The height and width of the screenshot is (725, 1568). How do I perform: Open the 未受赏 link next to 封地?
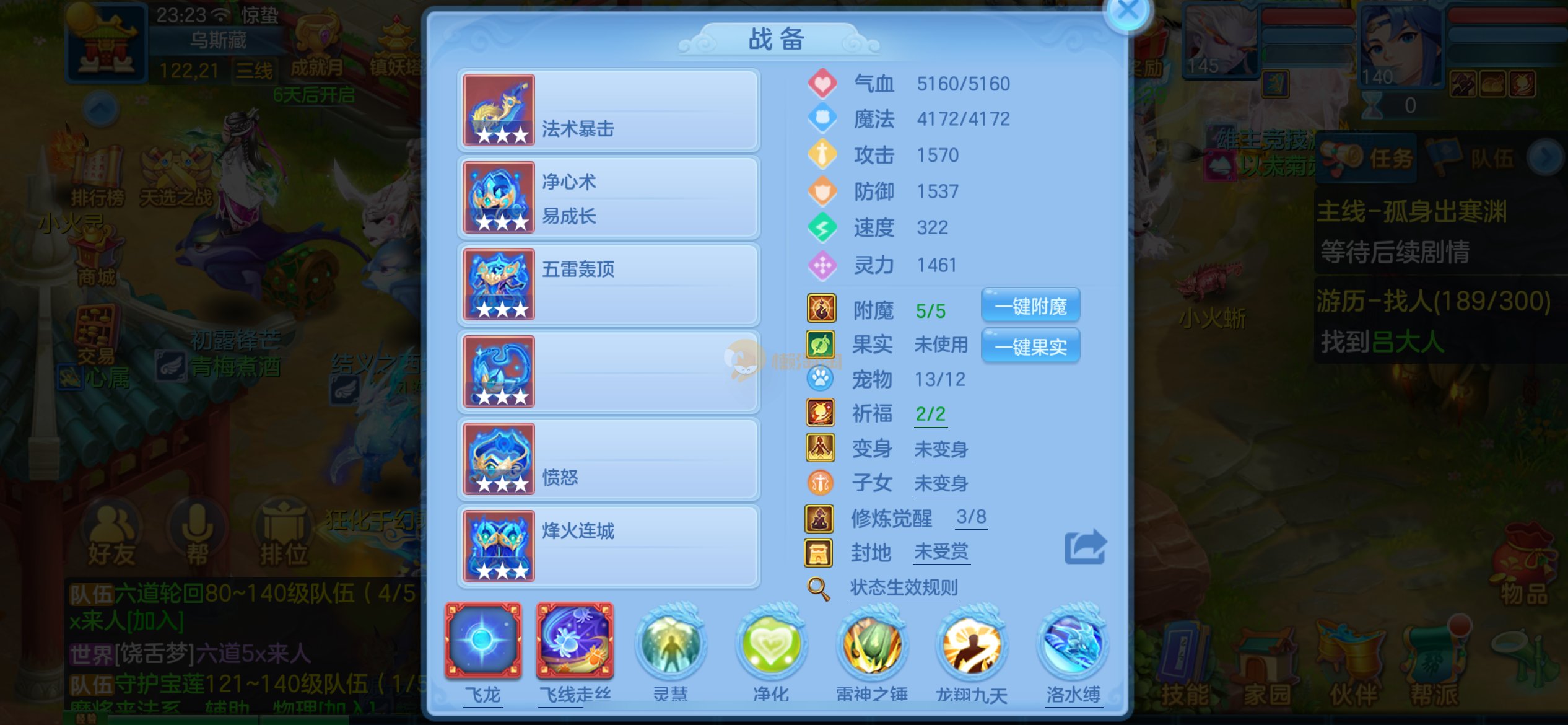(x=941, y=551)
